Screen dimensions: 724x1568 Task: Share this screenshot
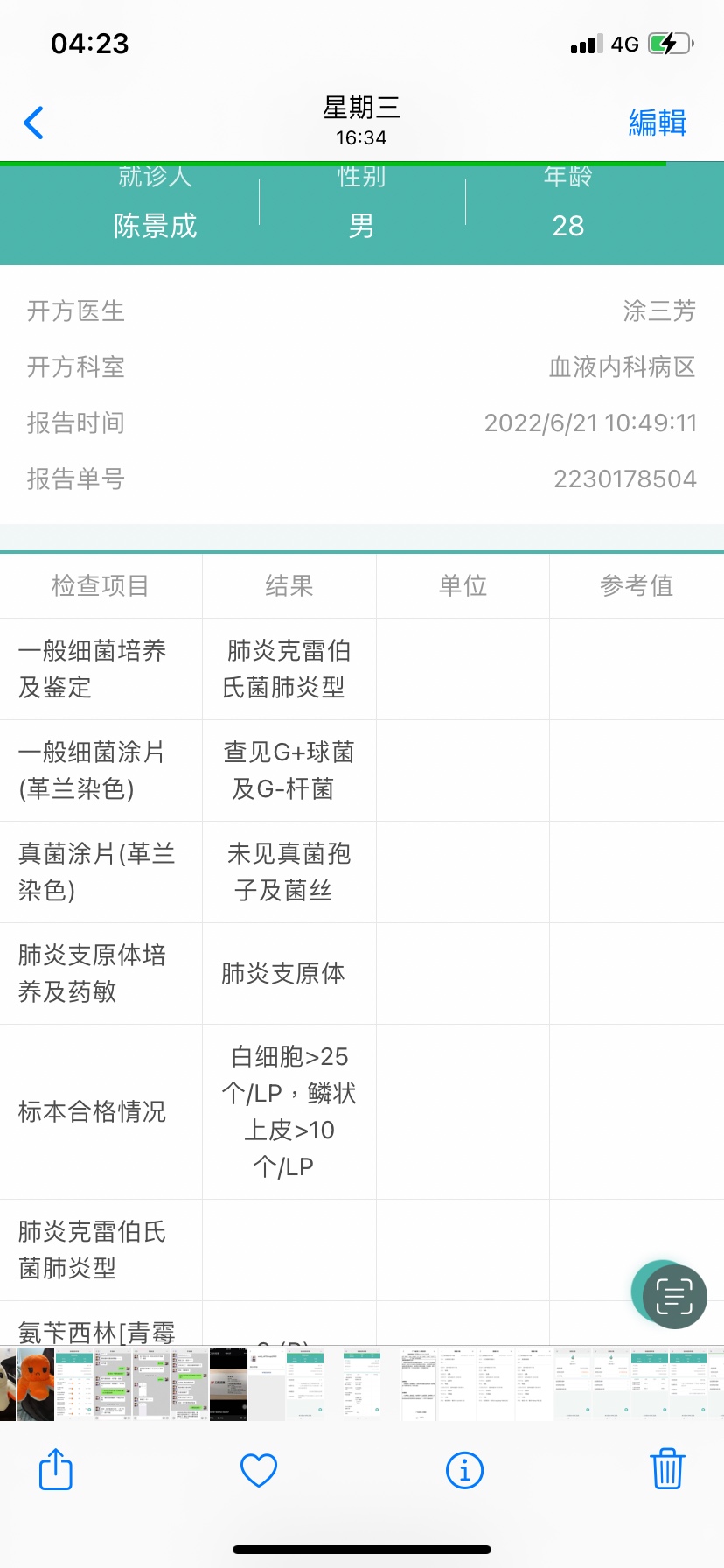point(56,1469)
